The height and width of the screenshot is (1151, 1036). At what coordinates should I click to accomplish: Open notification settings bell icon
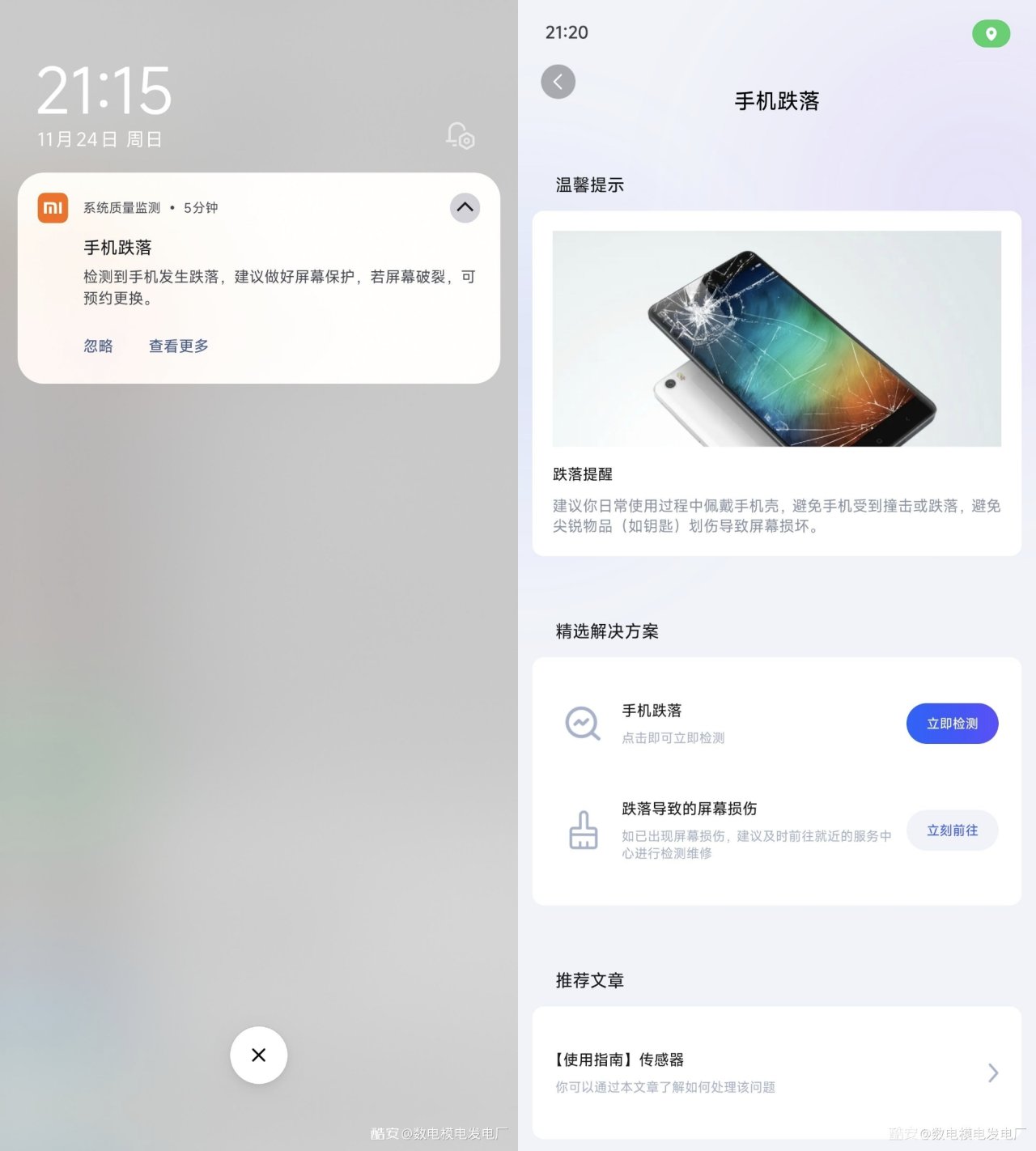pos(460,136)
